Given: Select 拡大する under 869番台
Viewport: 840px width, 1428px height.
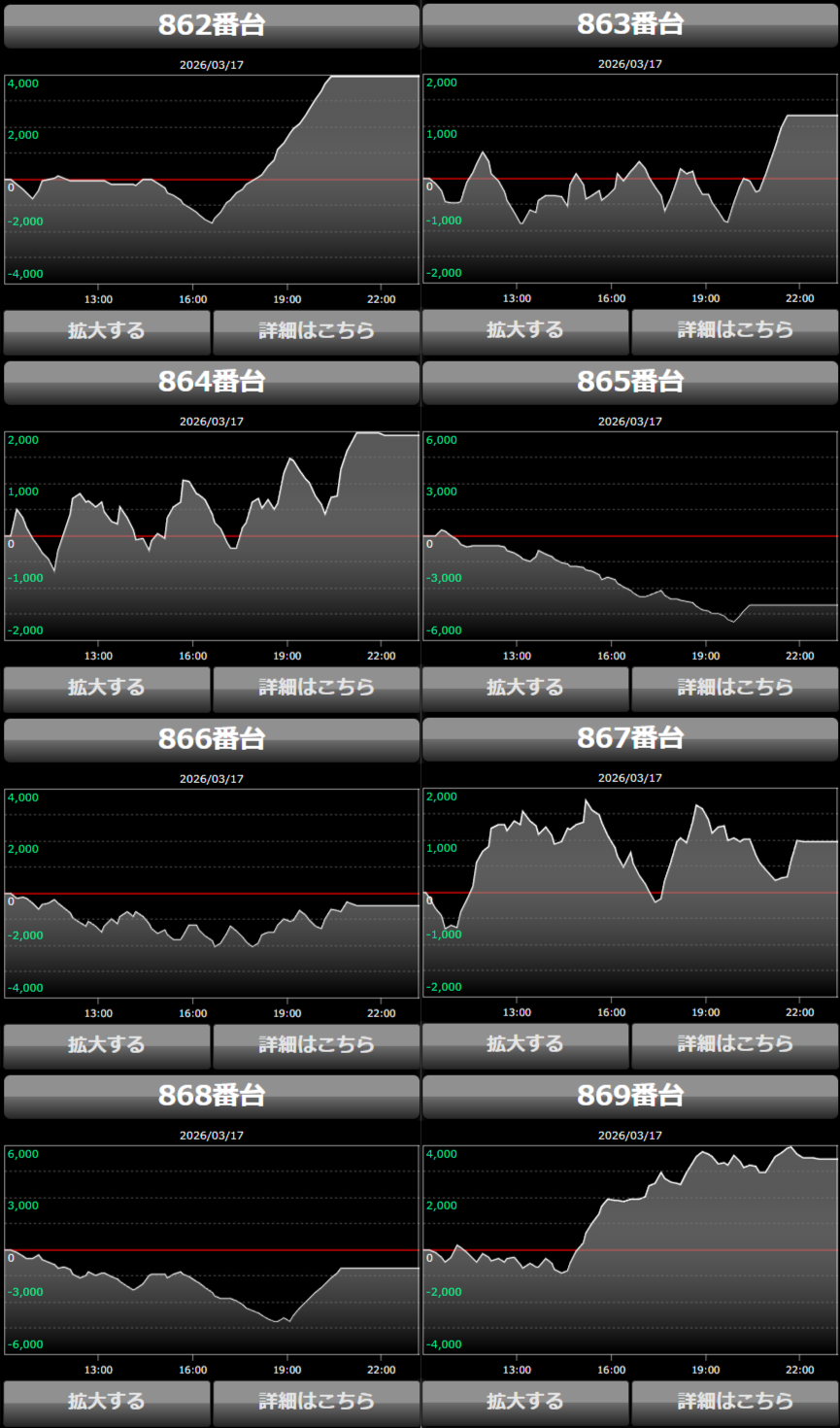Looking at the screenshot, I should click(x=525, y=1402).
